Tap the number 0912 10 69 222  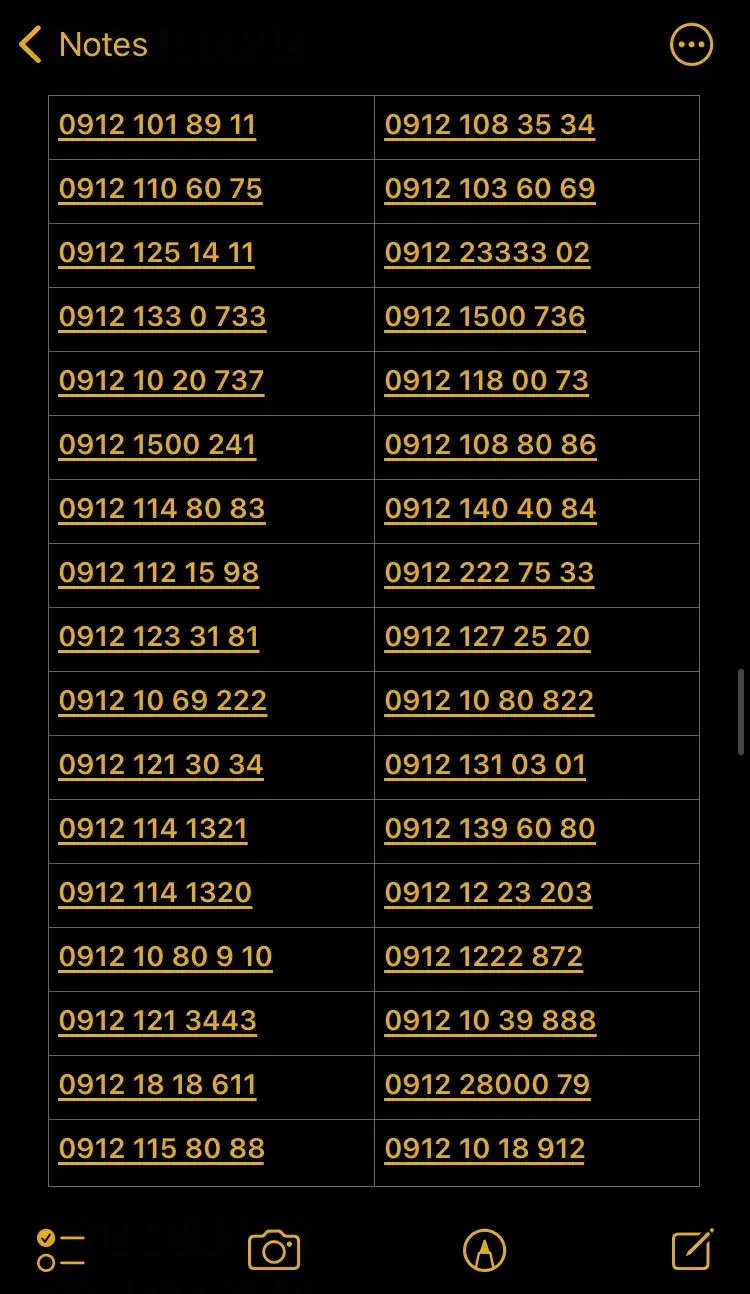(162, 701)
